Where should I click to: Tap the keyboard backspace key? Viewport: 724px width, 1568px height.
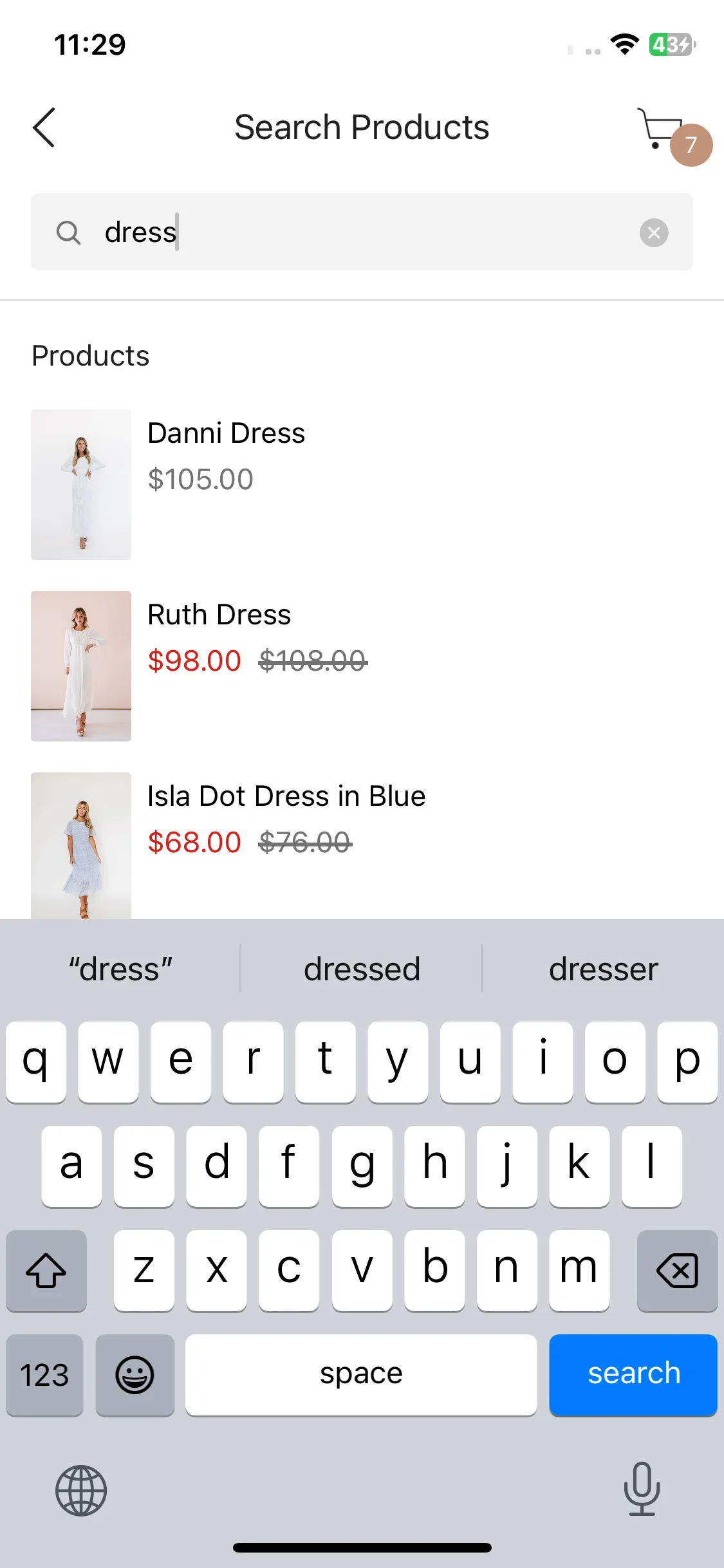point(677,1270)
